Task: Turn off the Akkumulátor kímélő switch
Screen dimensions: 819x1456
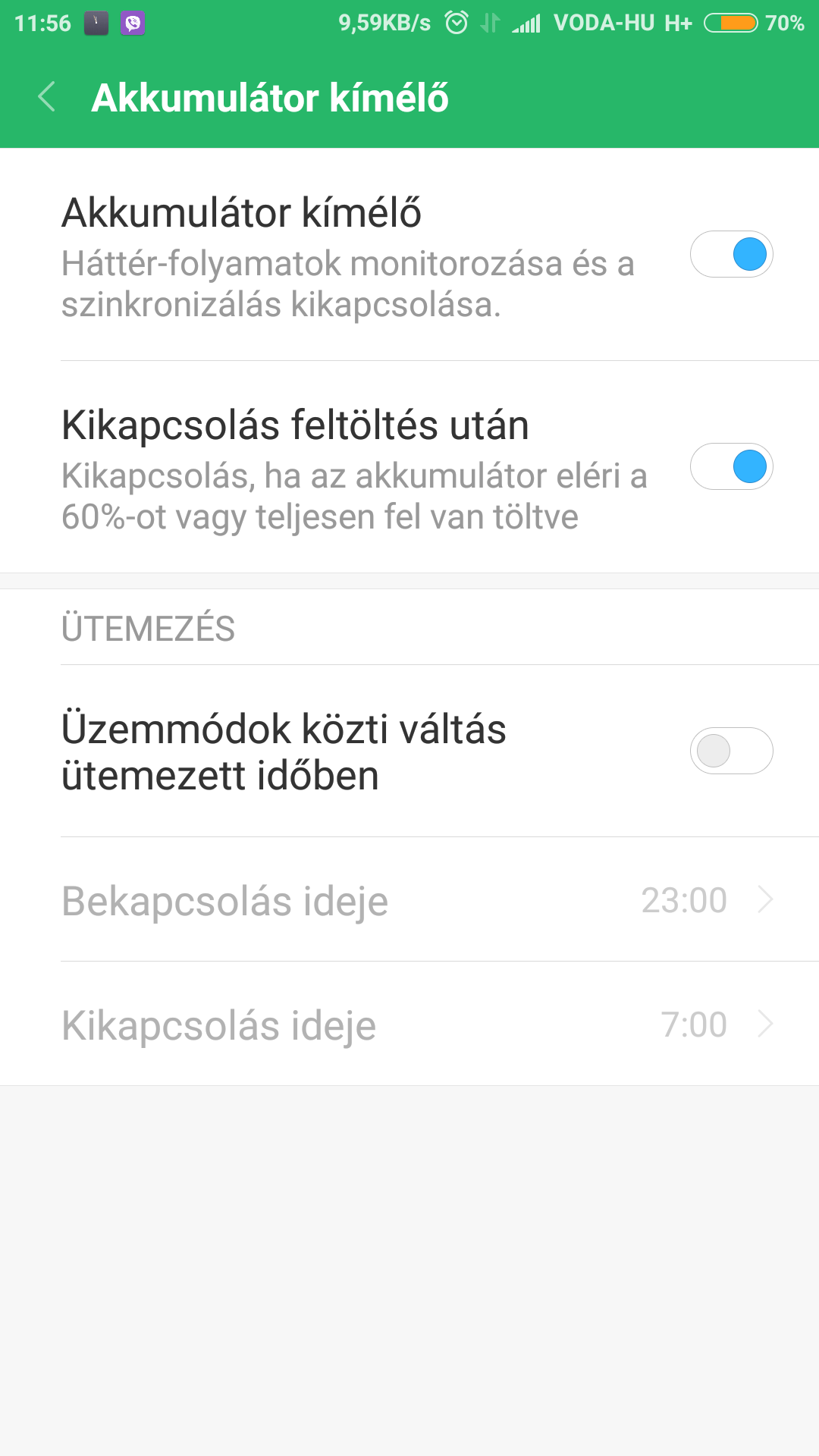Action: [731, 254]
